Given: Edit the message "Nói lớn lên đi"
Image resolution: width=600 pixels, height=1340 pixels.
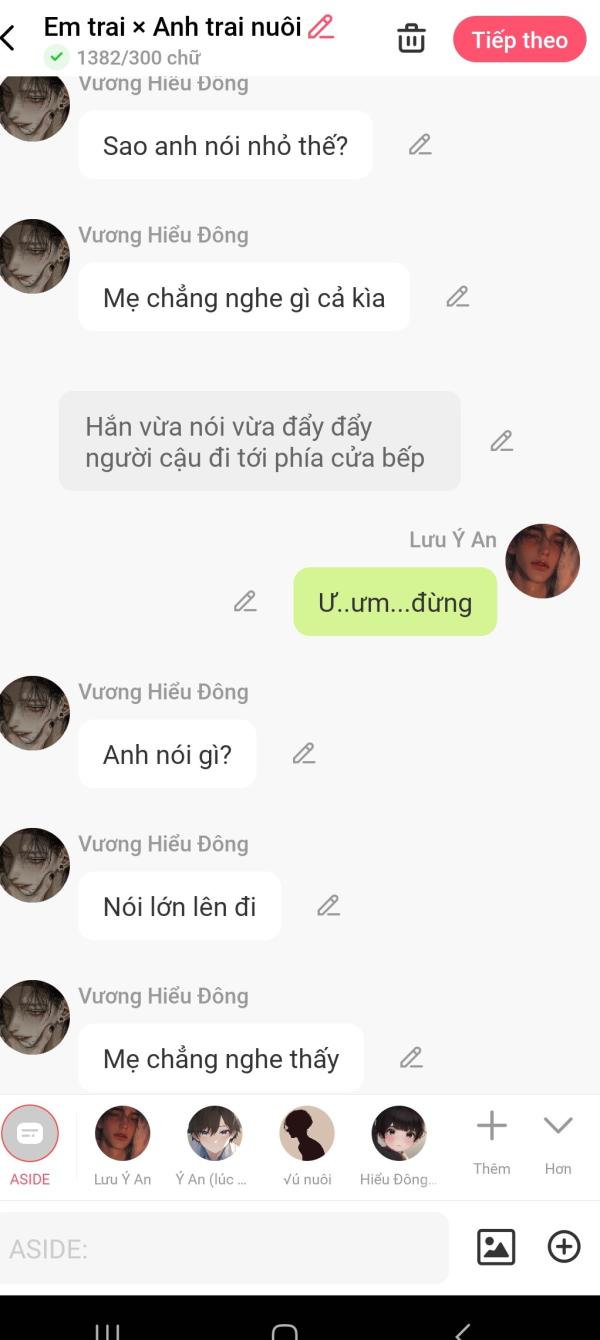Looking at the screenshot, I should tap(328, 906).
